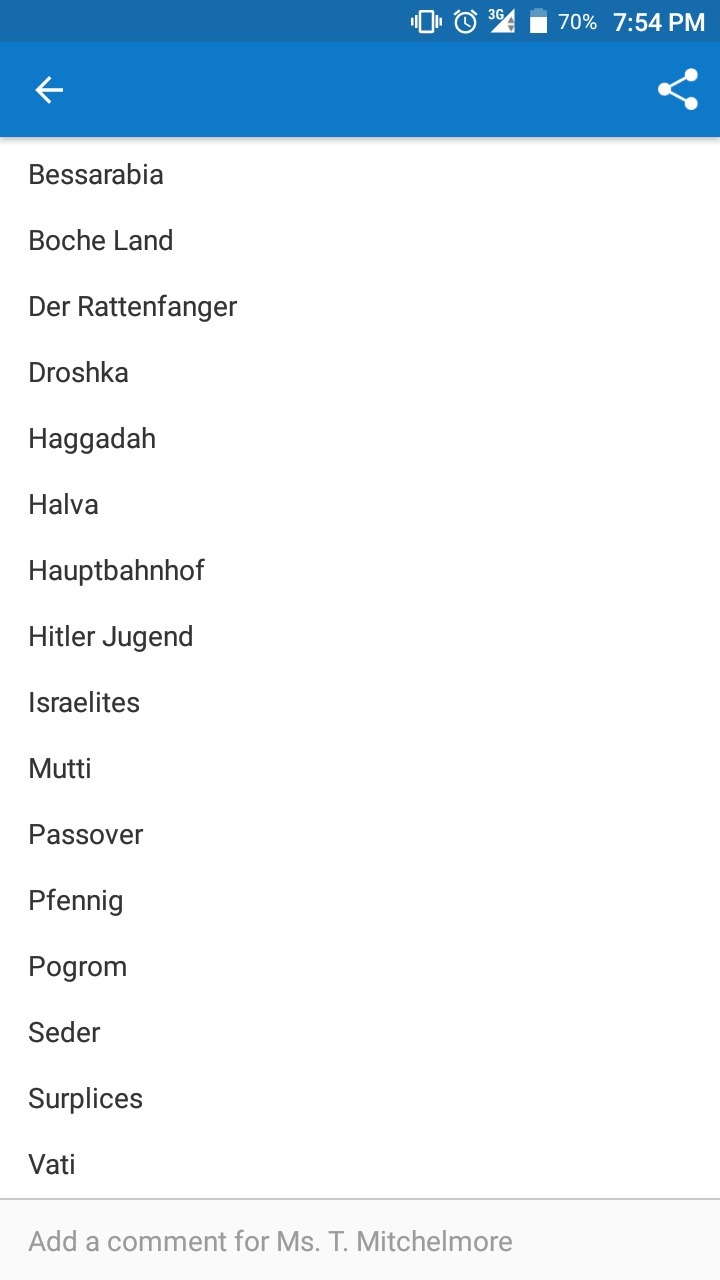This screenshot has width=720, height=1280.
Task: Go back using the top arrow
Action: coord(49,90)
